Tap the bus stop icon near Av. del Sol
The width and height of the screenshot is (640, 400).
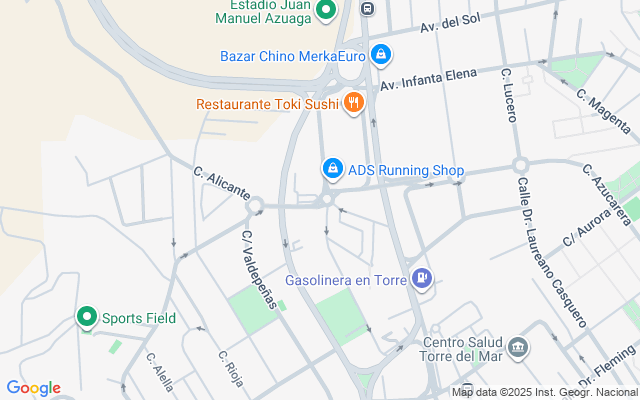(368, 8)
